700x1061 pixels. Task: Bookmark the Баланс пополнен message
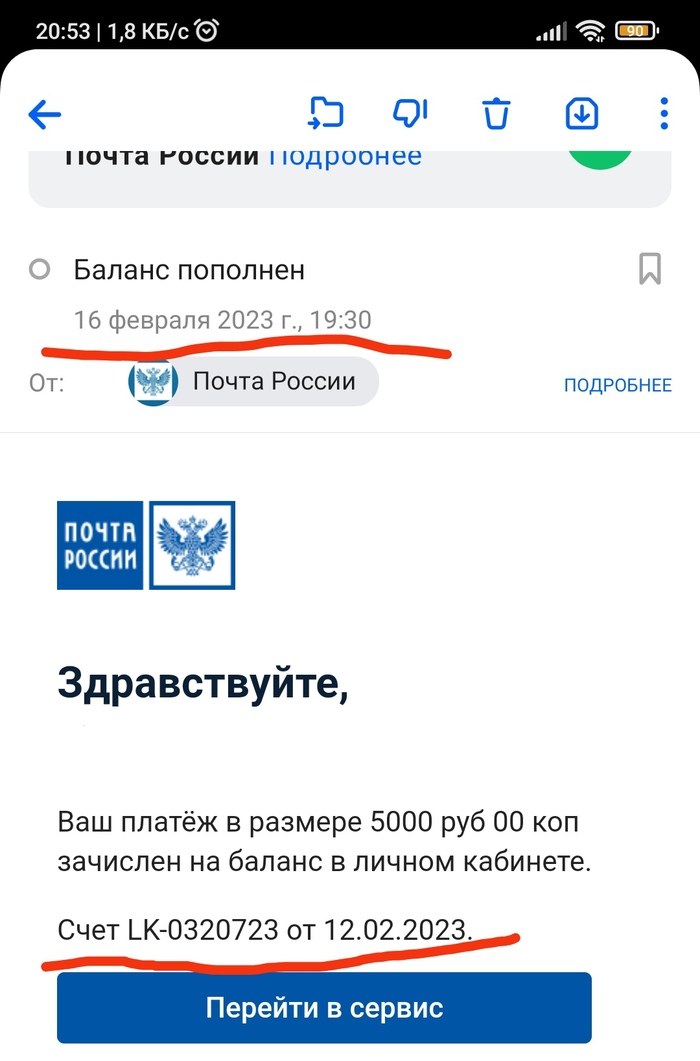(x=650, y=269)
